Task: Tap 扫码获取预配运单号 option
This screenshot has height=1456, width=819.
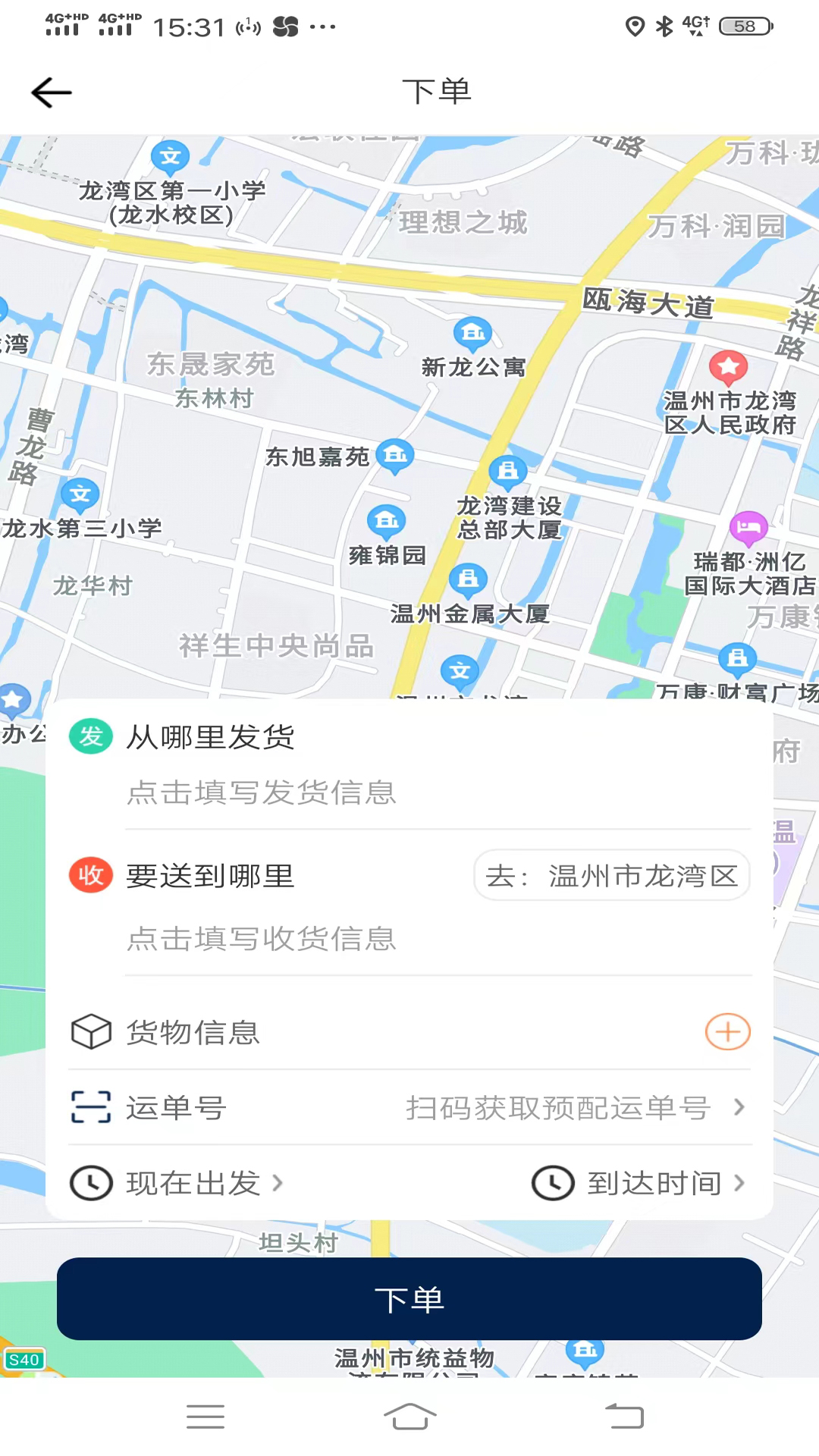Action: 558,1108
